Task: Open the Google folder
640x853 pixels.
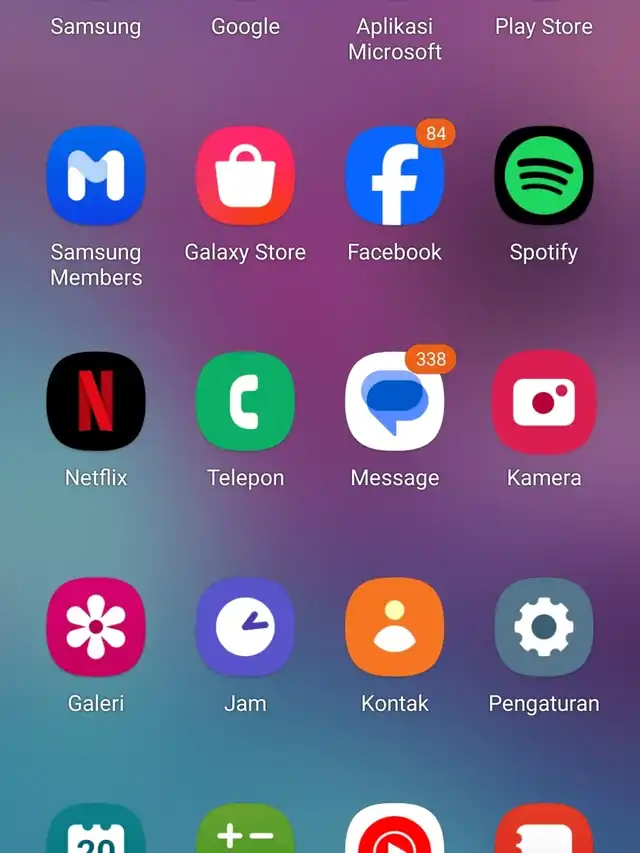Action: tap(245, 26)
